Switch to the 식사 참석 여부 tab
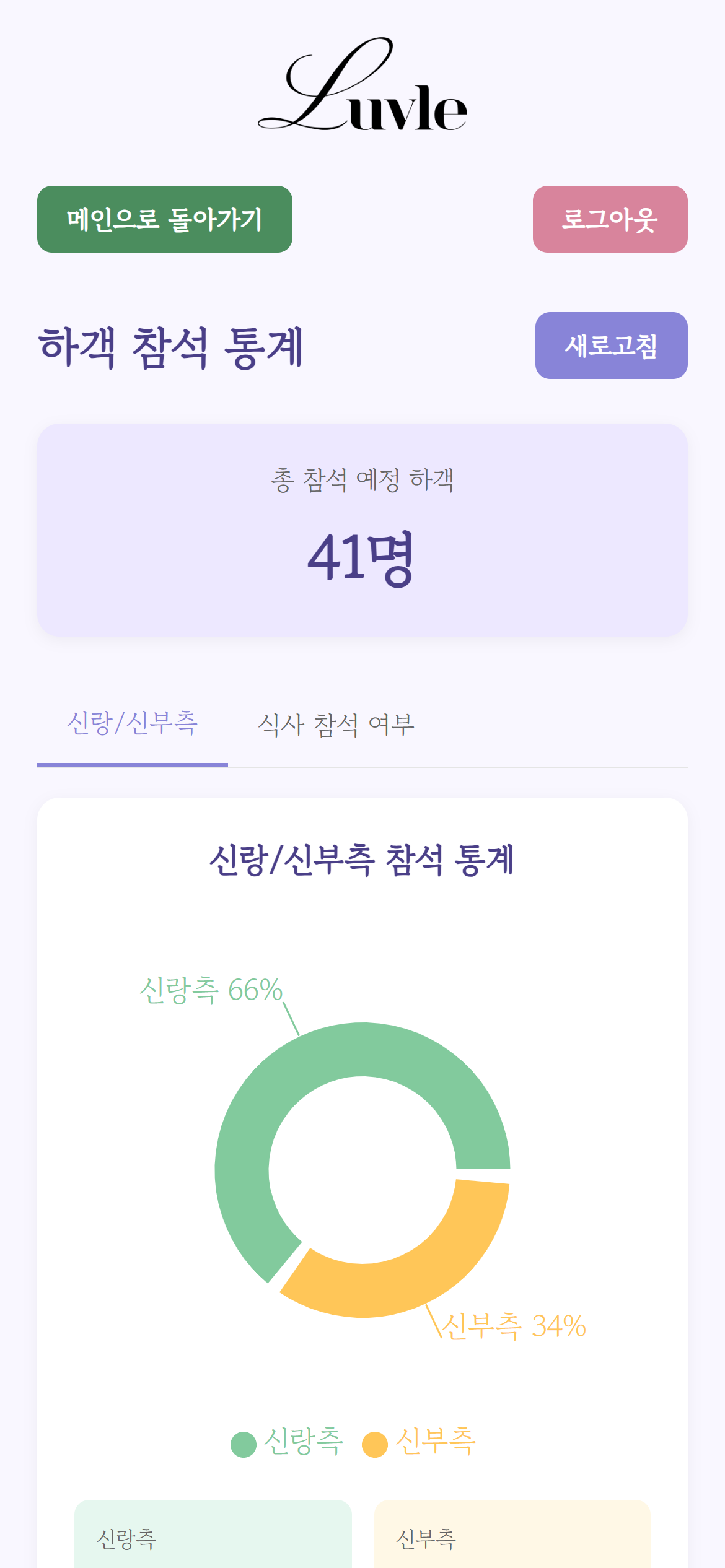The height and width of the screenshot is (1568, 725). (336, 725)
